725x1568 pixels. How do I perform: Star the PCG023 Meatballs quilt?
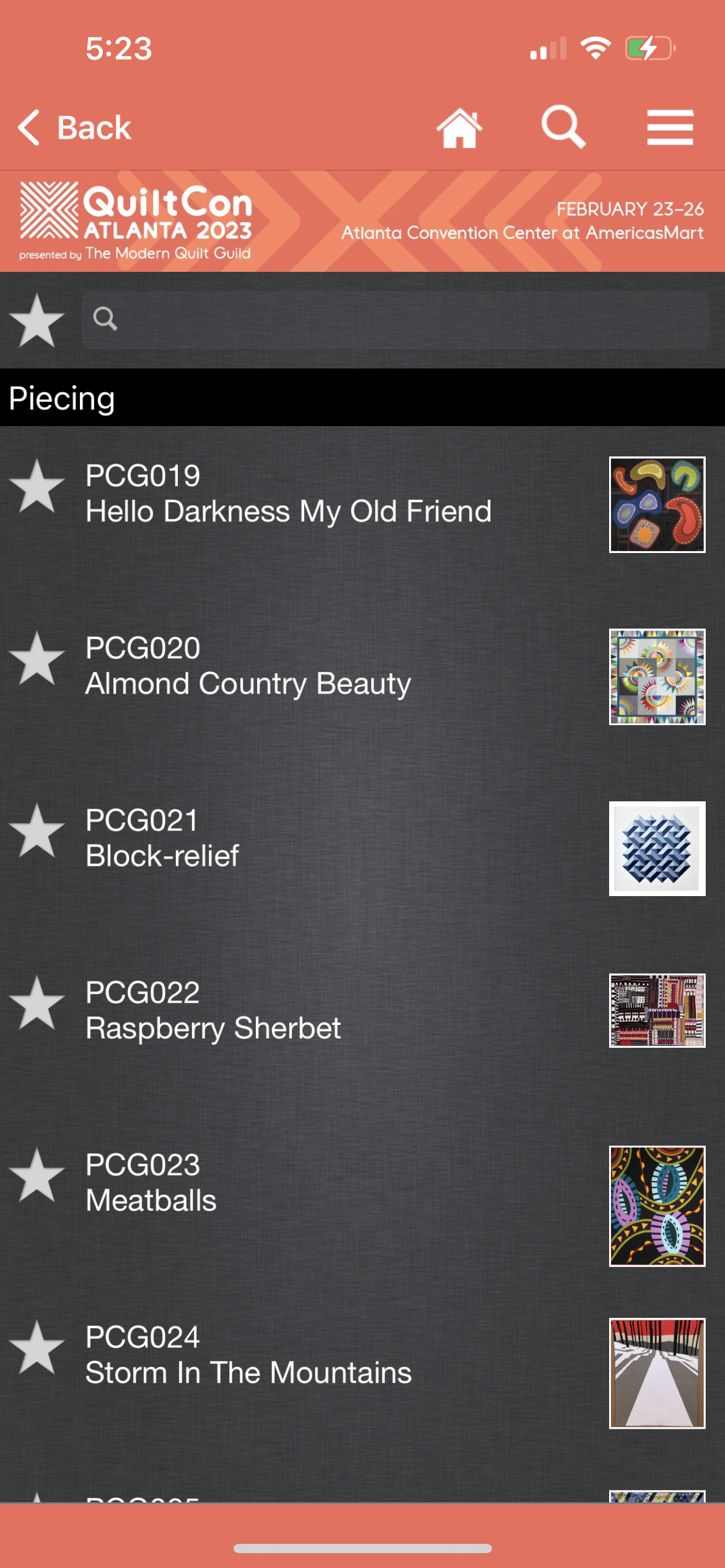pyautogui.click(x=37, y=1175)
